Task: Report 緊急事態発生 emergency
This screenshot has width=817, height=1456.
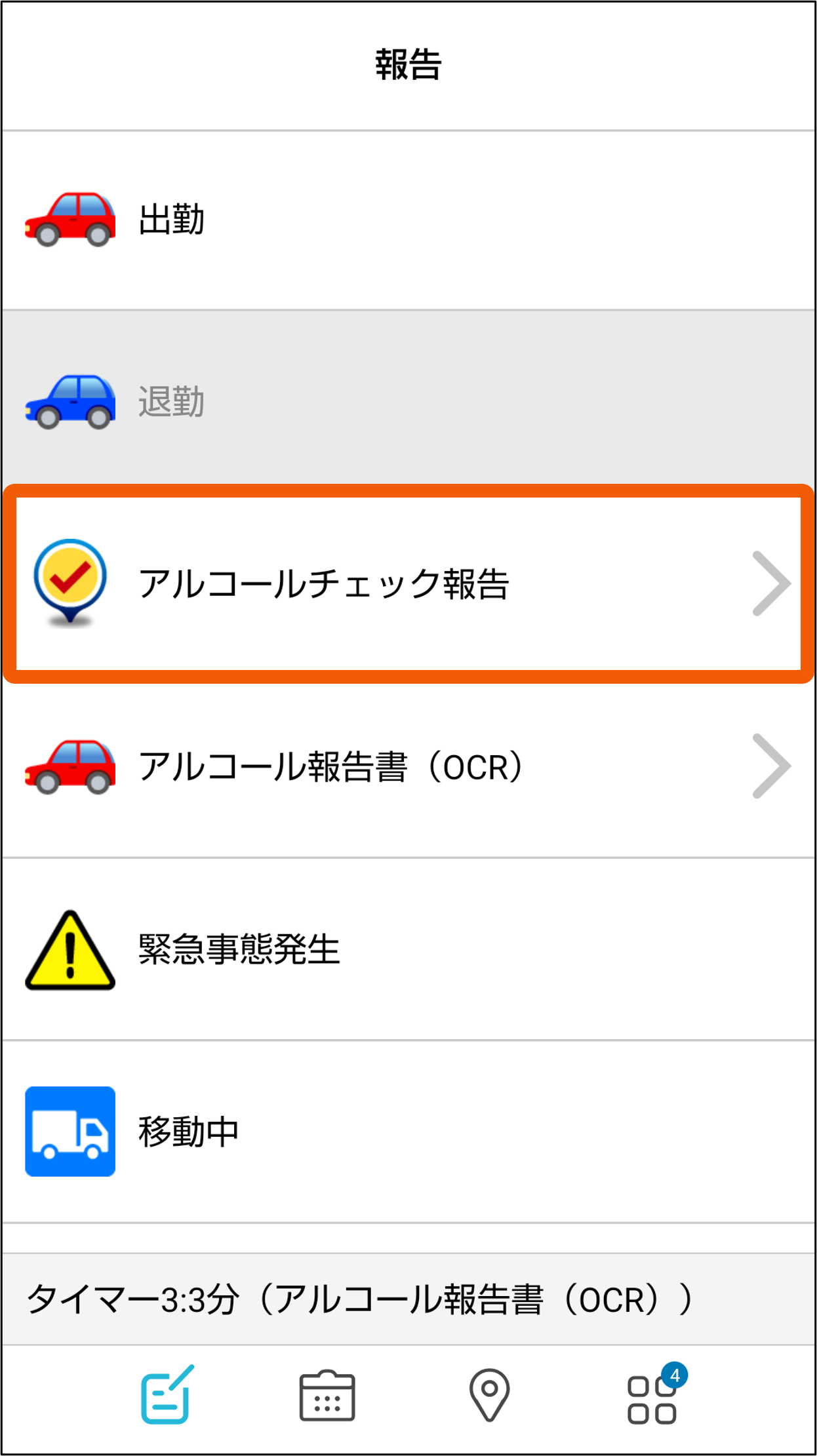Action: 408,949
